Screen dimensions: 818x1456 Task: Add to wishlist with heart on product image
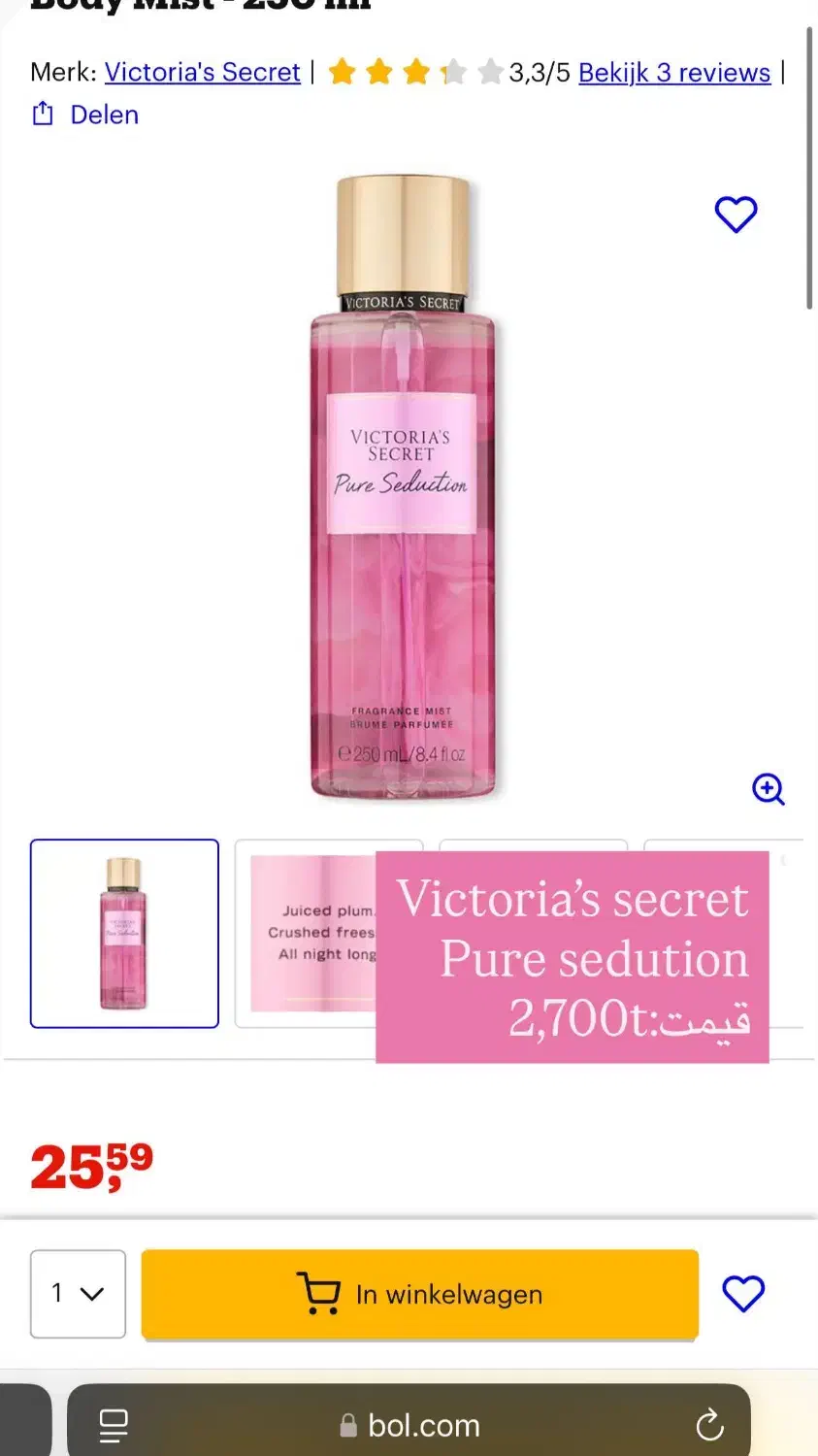pos(736,215)
